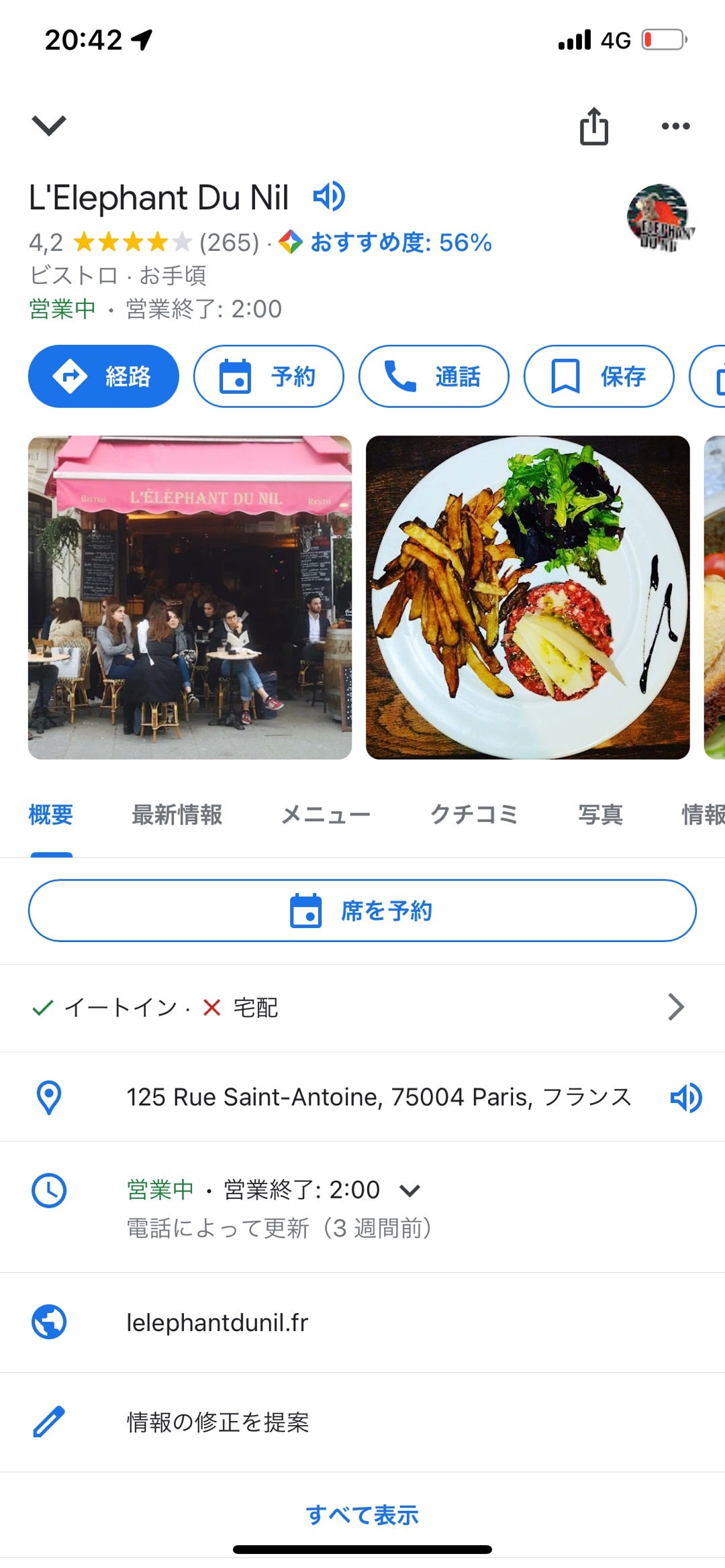Save the place with 保存
Viewport: 725px width, 1568px height.
pyautogui.click(x=599, y=376)
